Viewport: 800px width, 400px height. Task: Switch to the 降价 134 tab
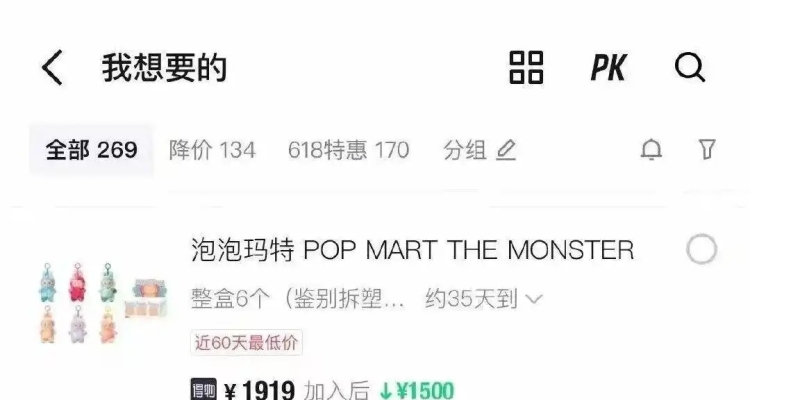212,150
